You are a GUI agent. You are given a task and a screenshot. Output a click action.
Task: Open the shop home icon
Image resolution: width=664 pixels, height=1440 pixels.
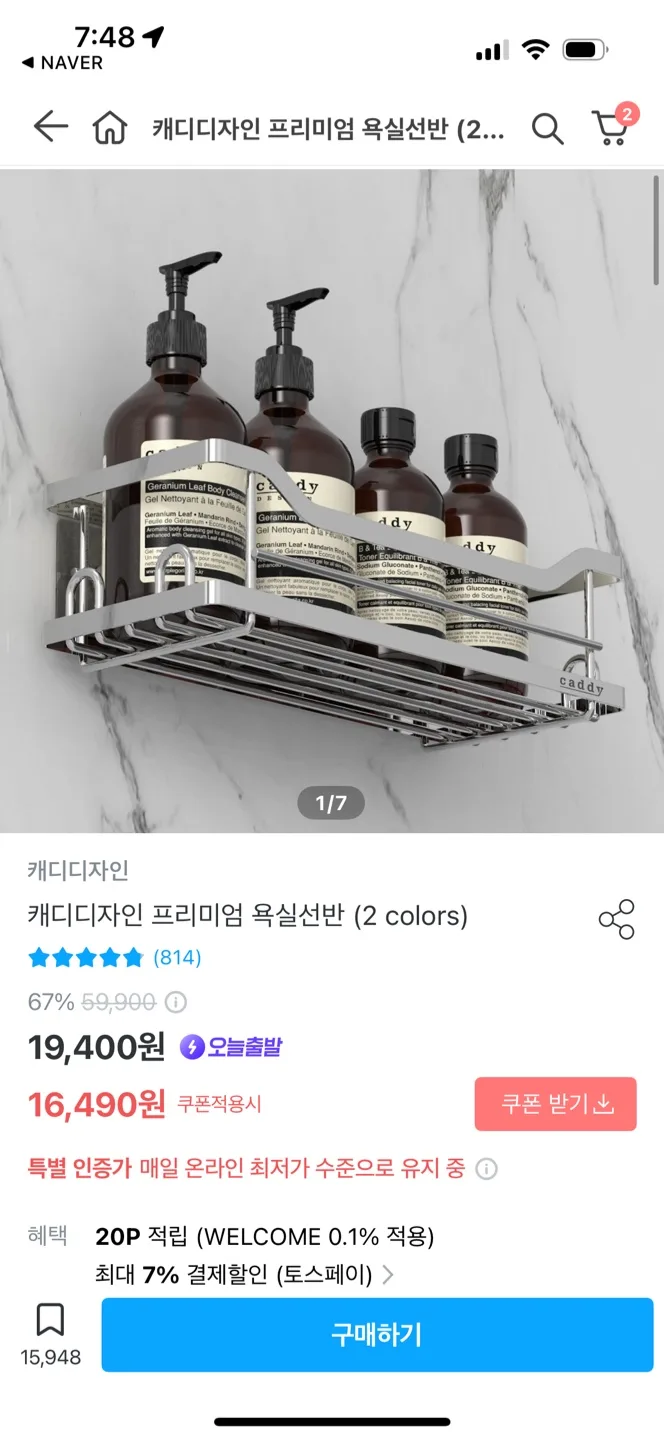tap(110, 128)
